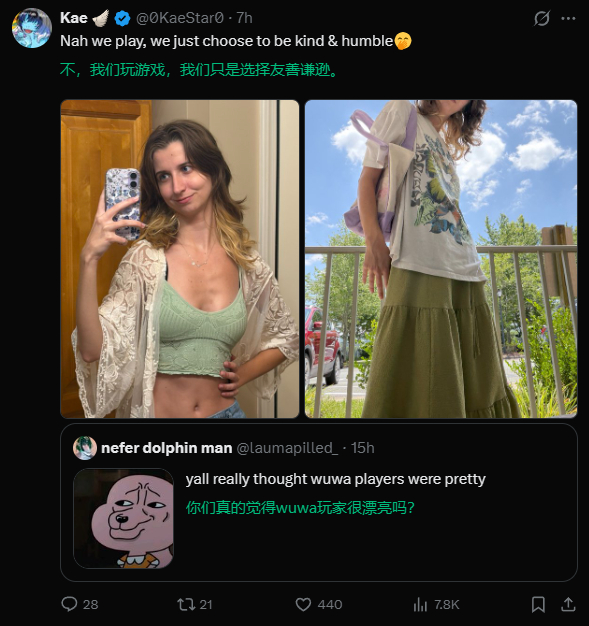Reply to Kae's post
Image resolution: width=589 pixels, height=626 pixels.
(x=79, y=604)
